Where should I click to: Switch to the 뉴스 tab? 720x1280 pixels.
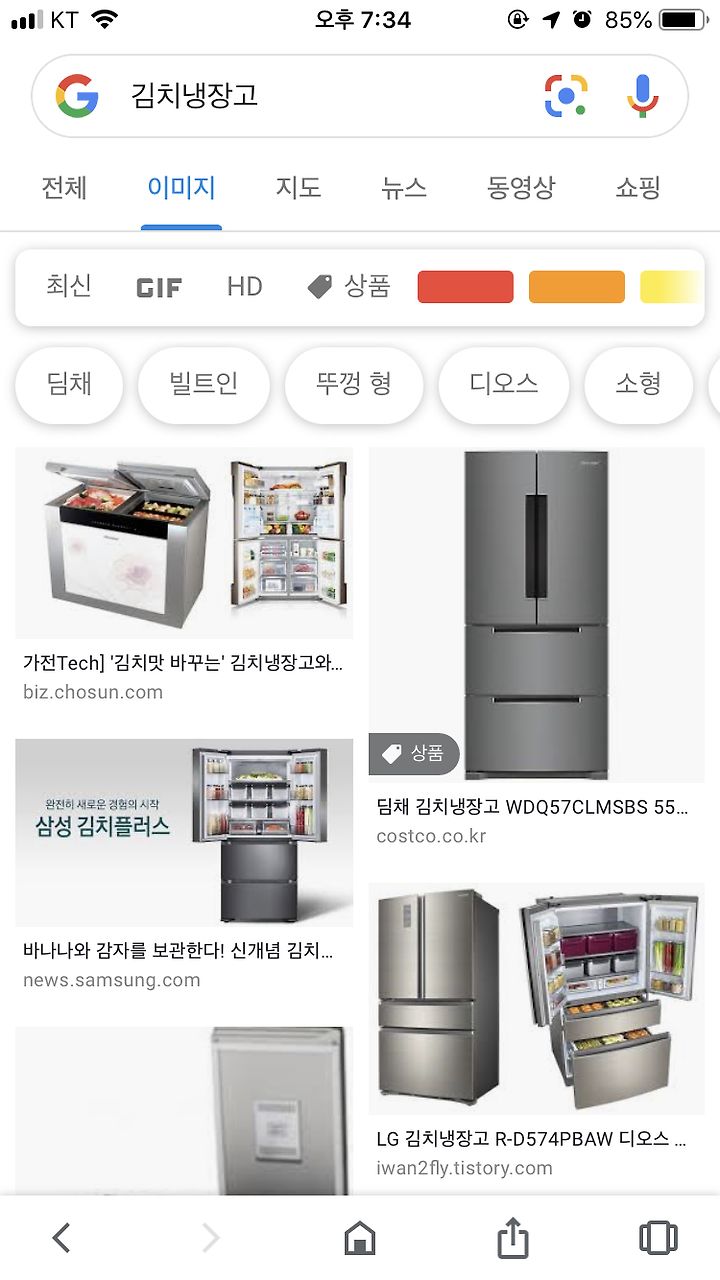pos(404,187)
